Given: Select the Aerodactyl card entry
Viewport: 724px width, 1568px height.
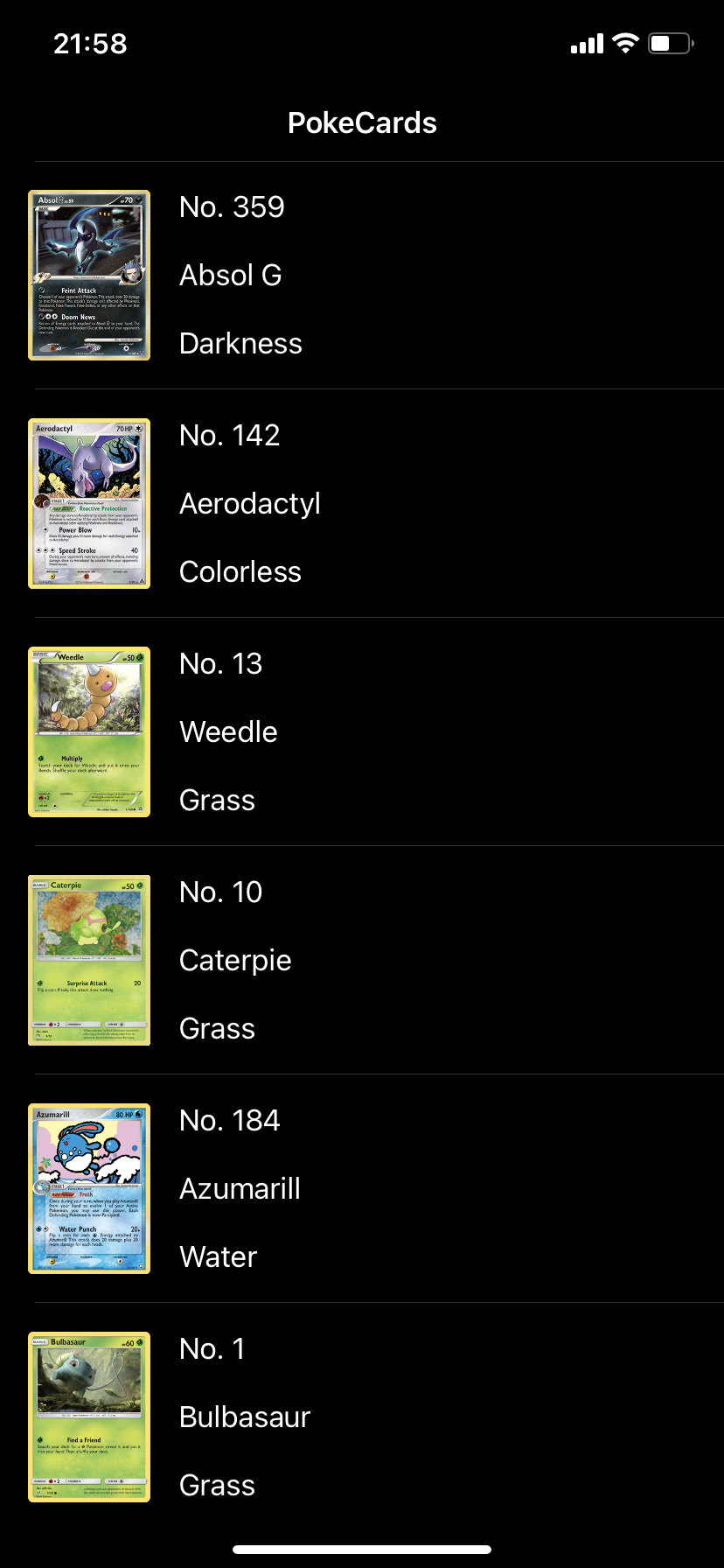Looking at the screenshot, I should pos(362,504).
